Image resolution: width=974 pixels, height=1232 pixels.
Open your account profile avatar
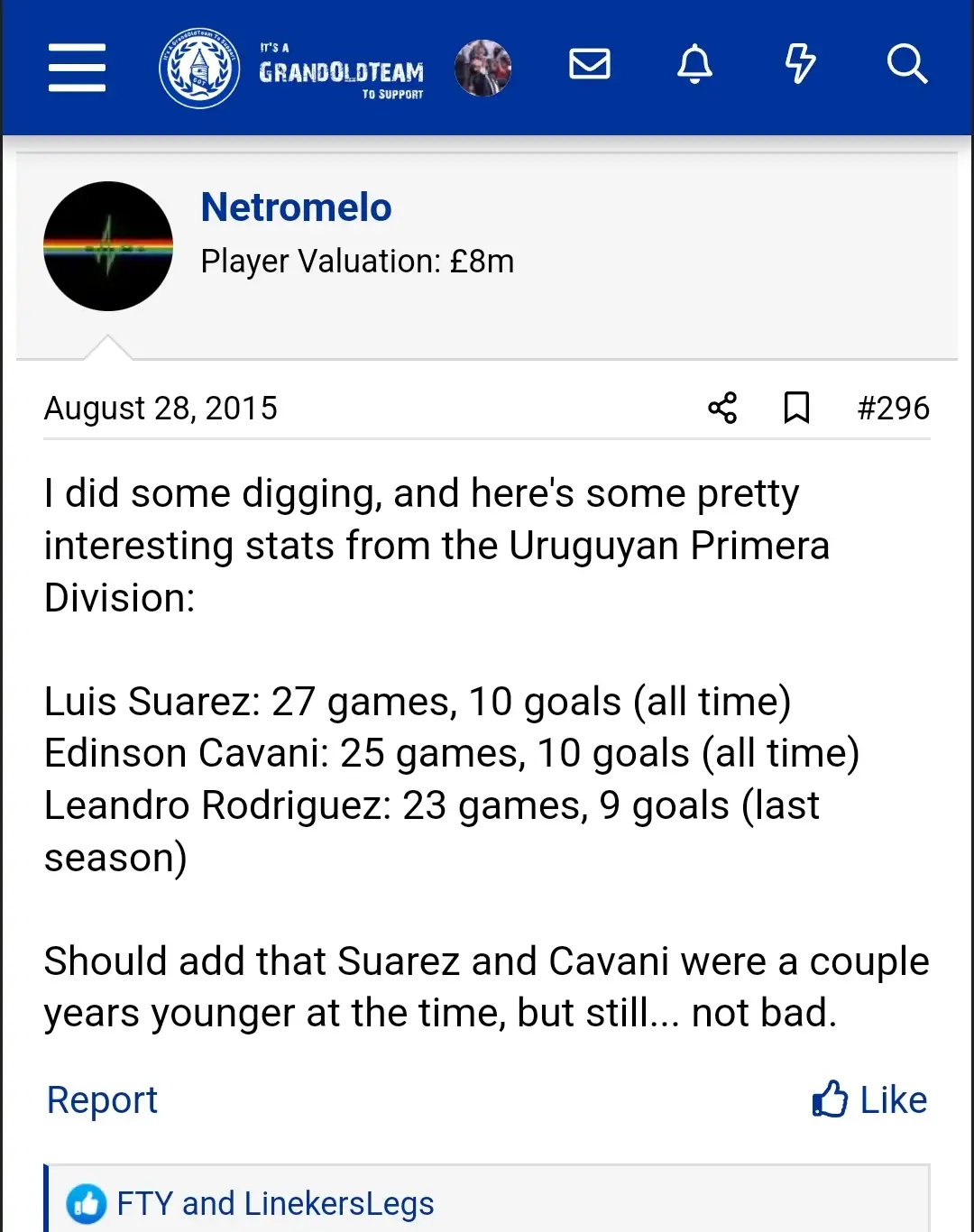482,69
